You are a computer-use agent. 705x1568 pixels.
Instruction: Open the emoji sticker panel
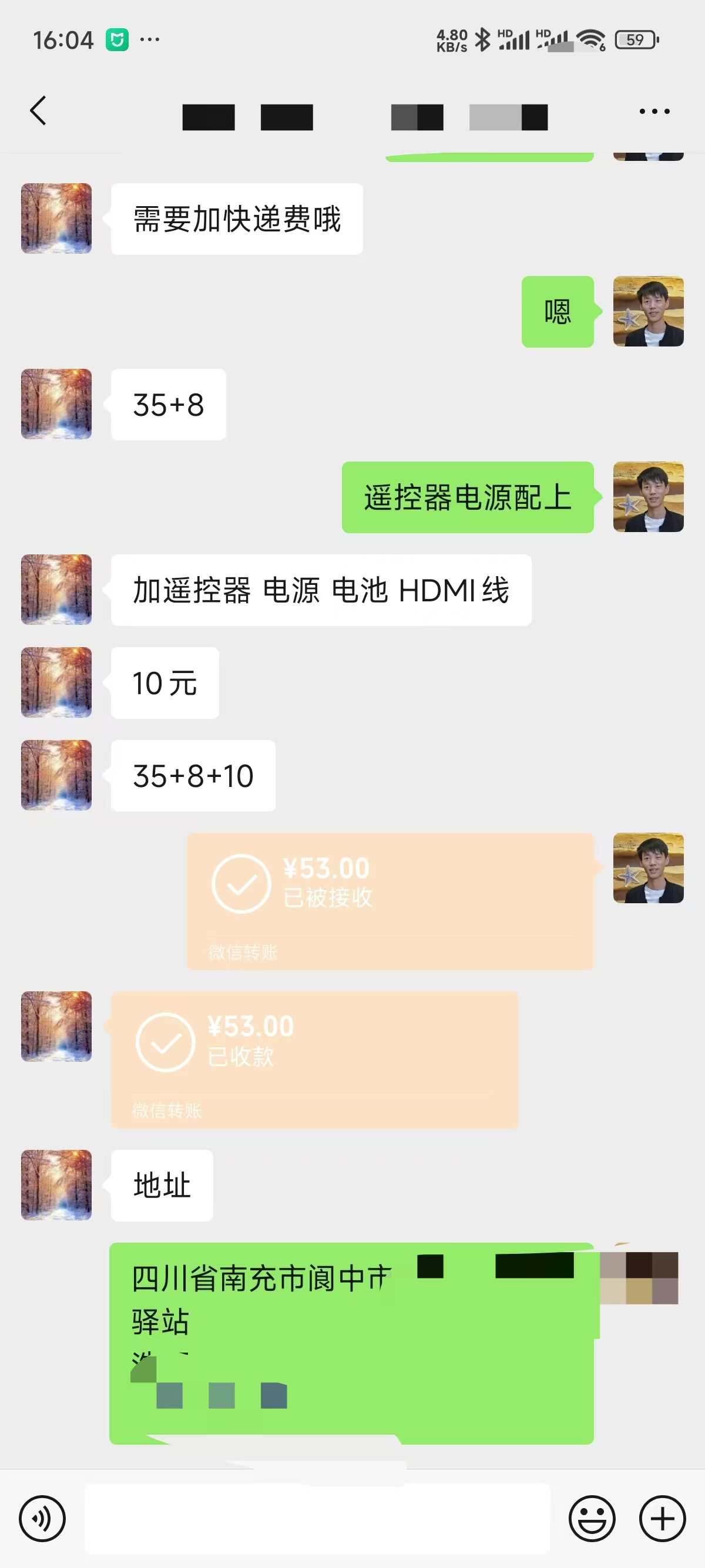pyautogui.click(x=592, y=1518)
